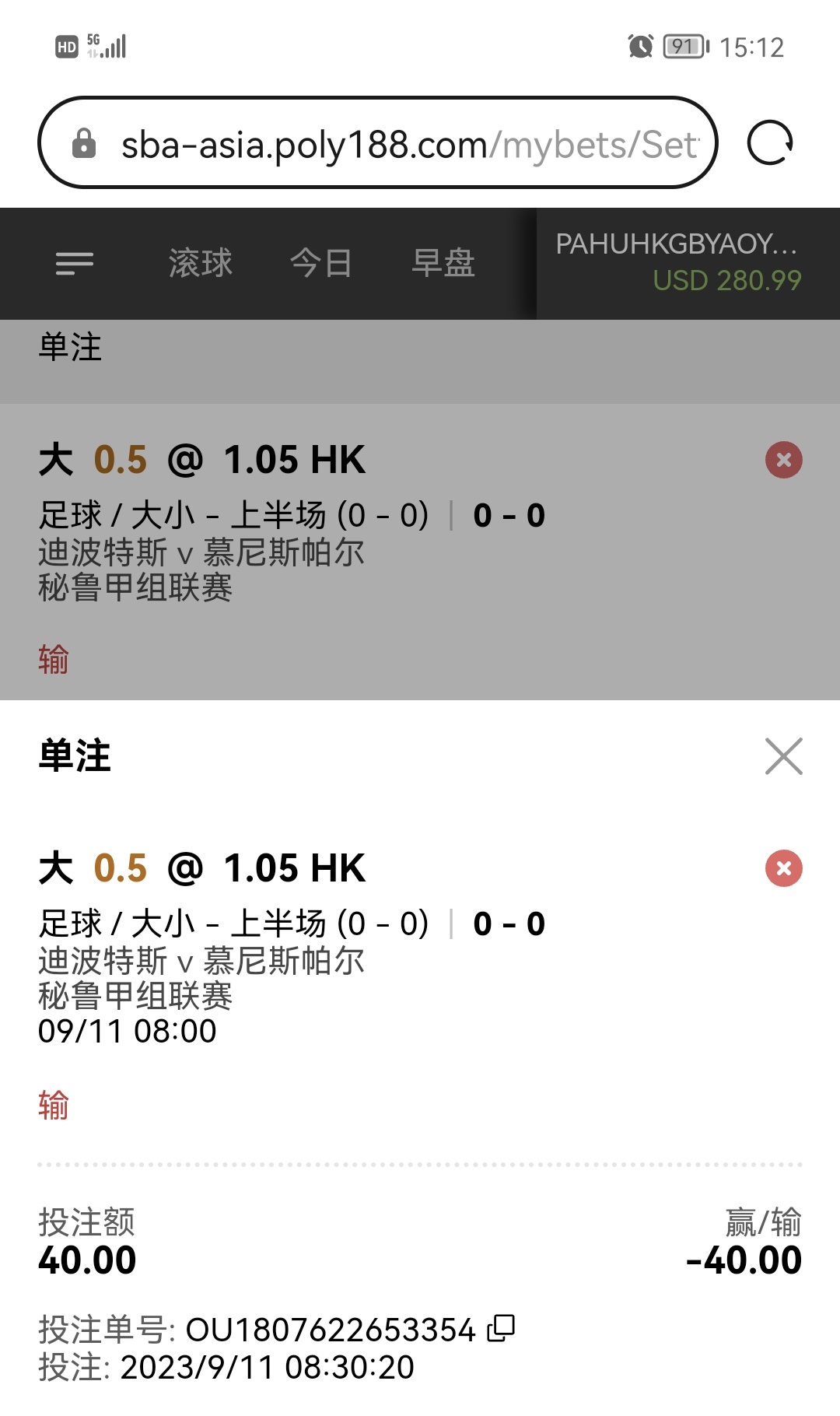Copy bet number OU1807622653354
Viewport: 840px width, 1416px height.
(x=501, y=1328)
